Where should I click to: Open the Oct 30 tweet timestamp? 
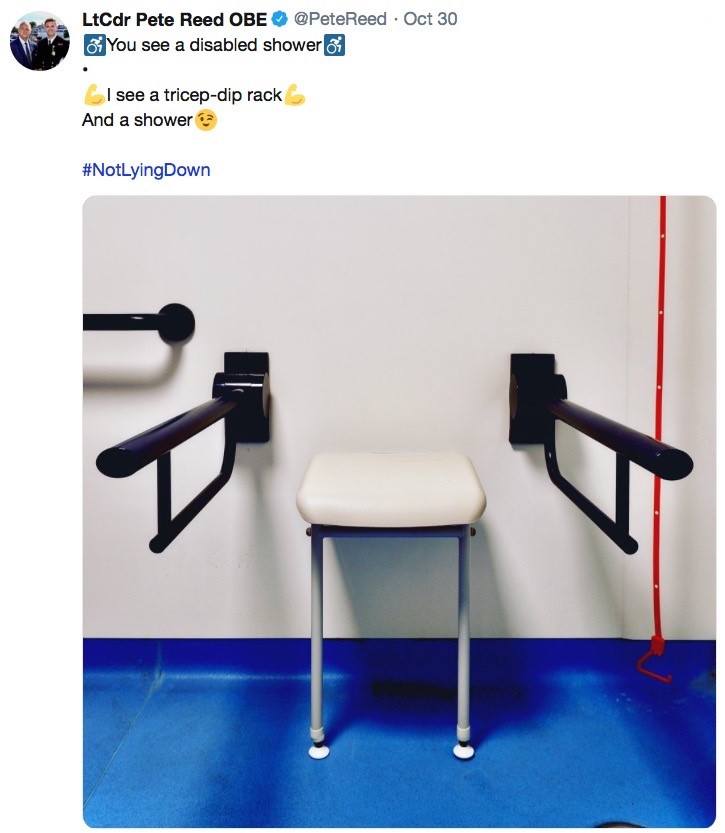click(430, 20)
